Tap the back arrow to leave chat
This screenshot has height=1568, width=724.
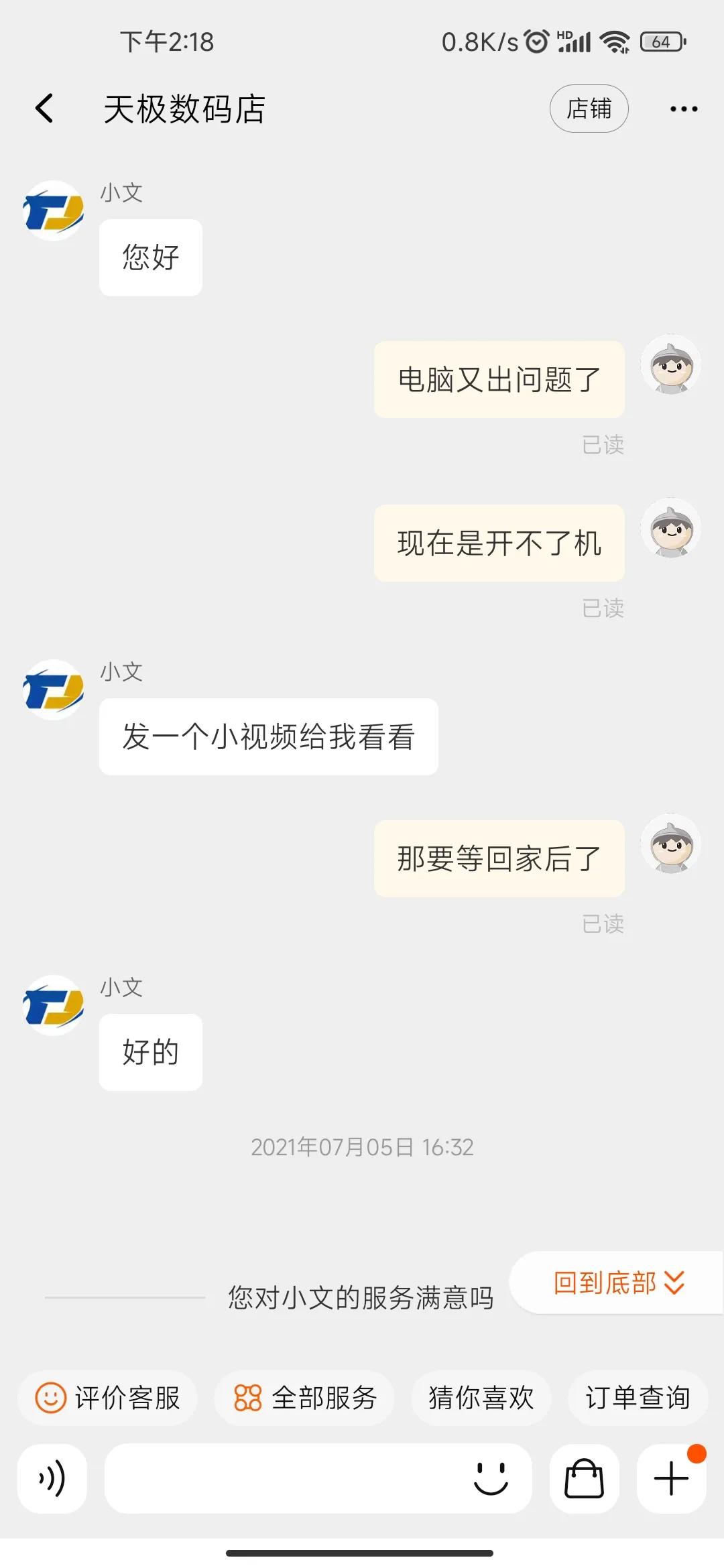tap(43, 108)
